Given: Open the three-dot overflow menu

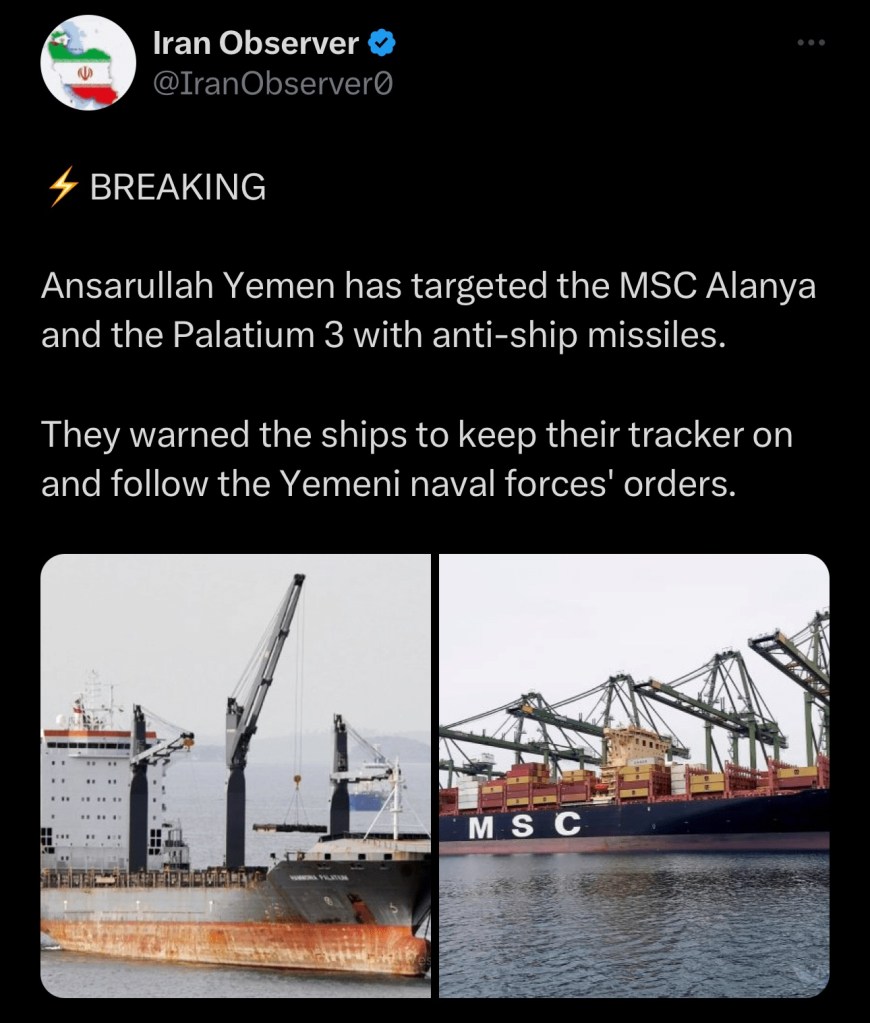Looking at the screenshot, I should point(809,45).
